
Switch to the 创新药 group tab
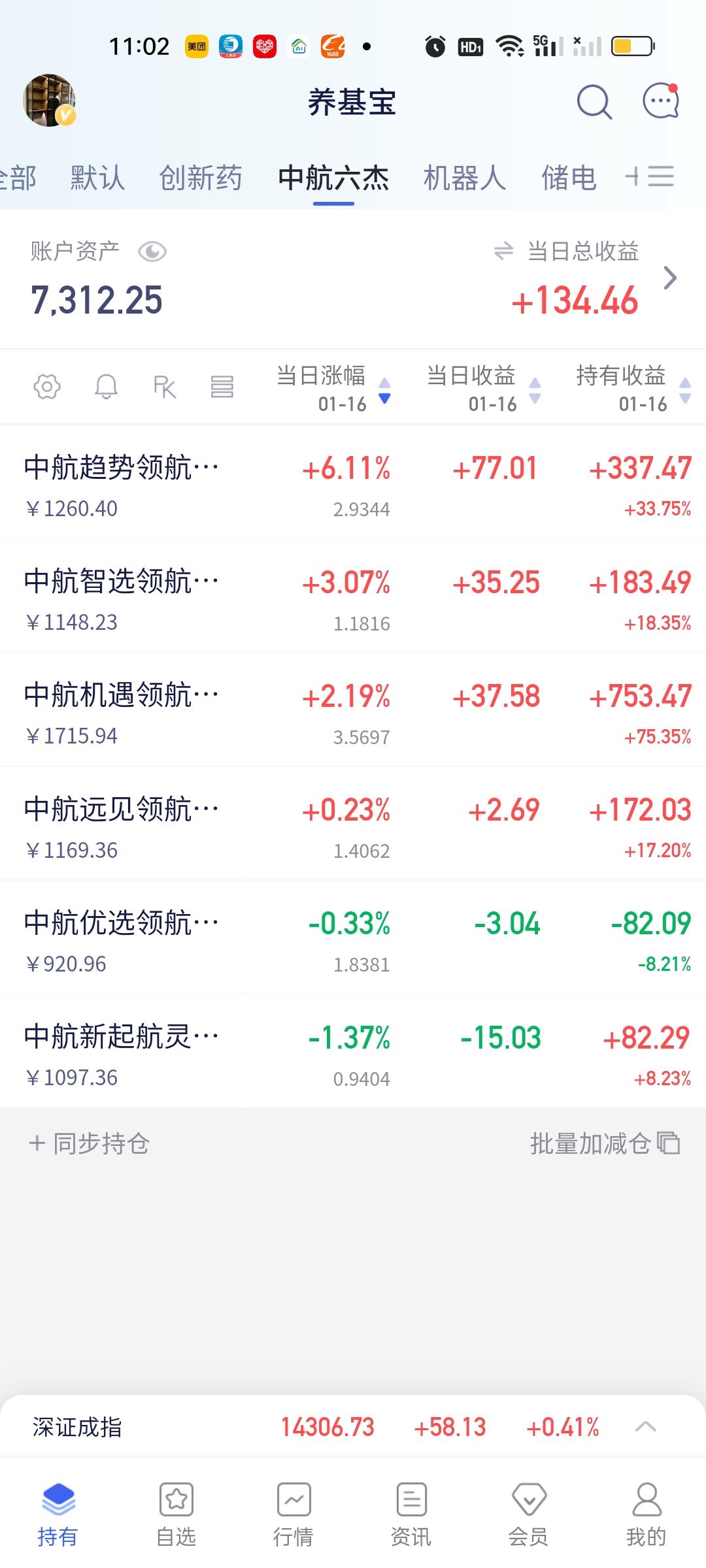[201, 178]
